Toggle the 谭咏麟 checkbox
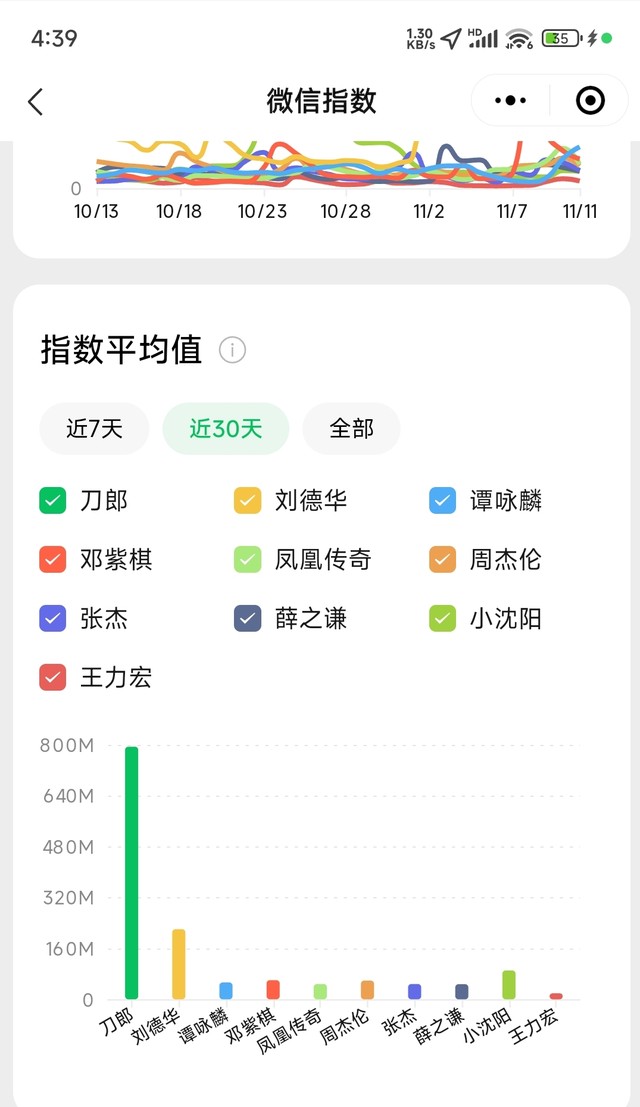Image resolution: width=640 pixels, height=1107 pixels. 442,501
